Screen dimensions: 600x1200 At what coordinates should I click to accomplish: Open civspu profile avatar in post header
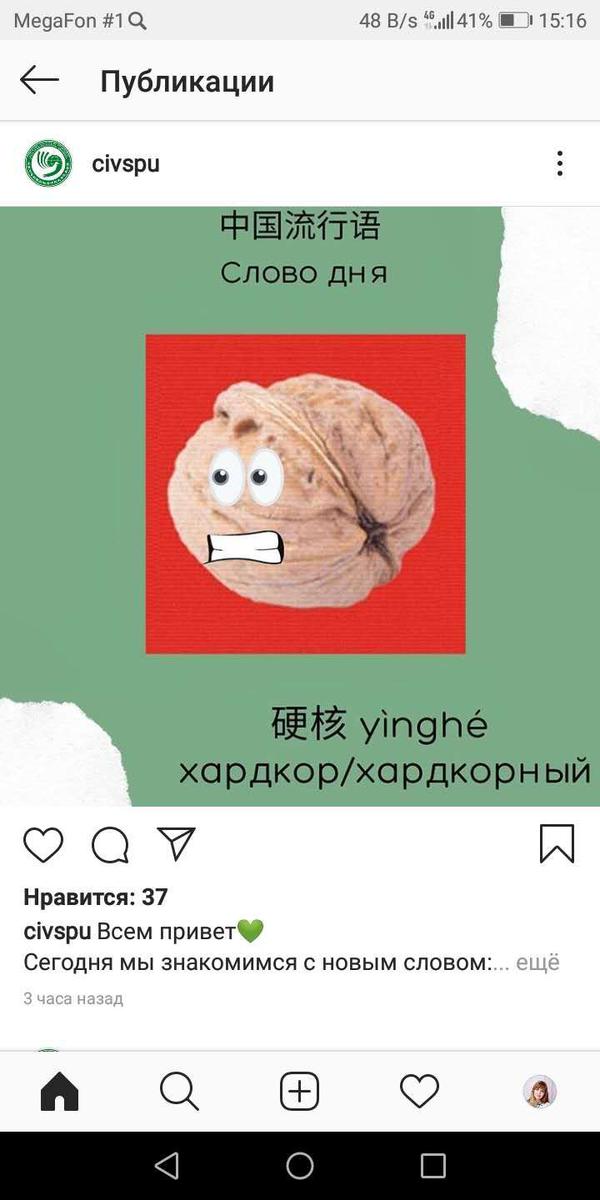coord(48,164)
